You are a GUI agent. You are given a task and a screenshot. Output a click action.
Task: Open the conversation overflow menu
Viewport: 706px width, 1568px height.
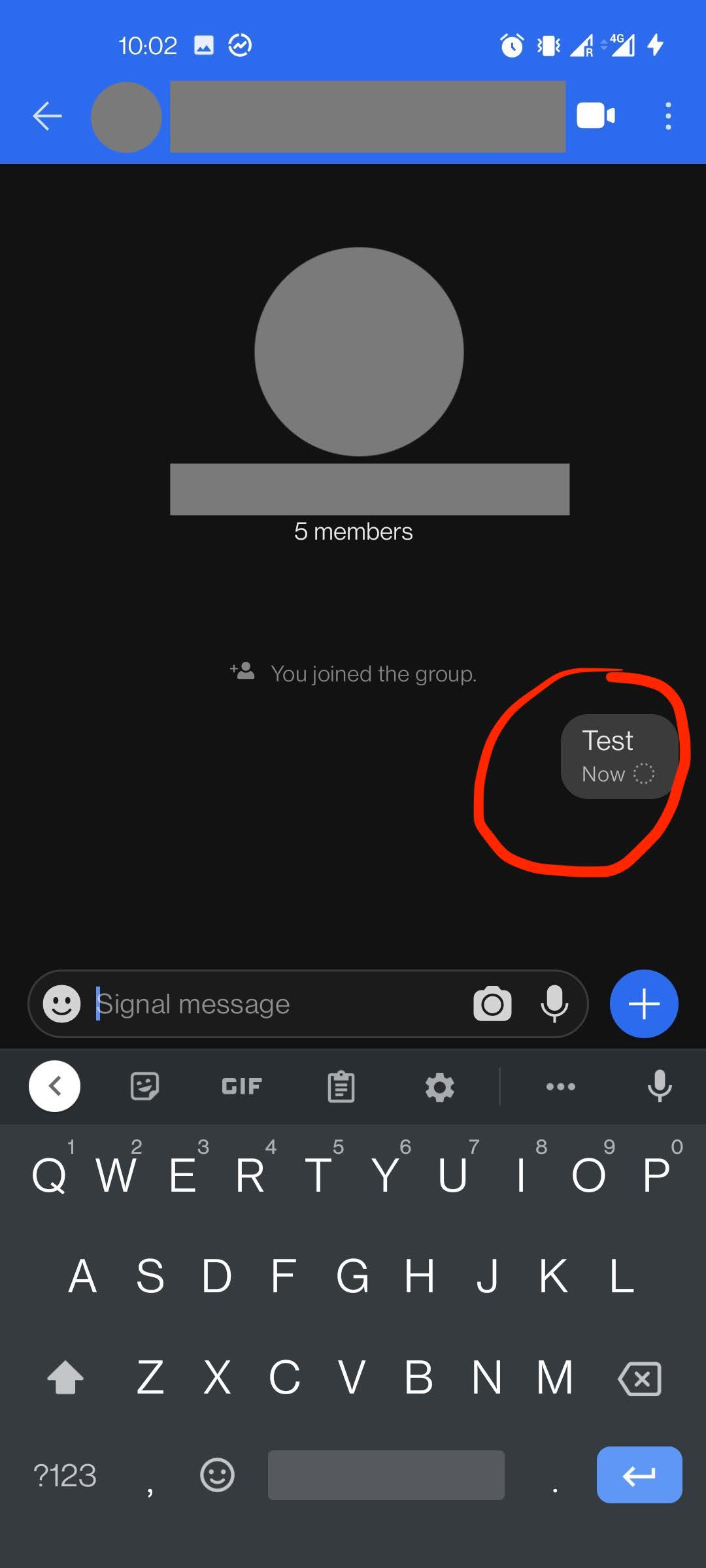[668, 116]
